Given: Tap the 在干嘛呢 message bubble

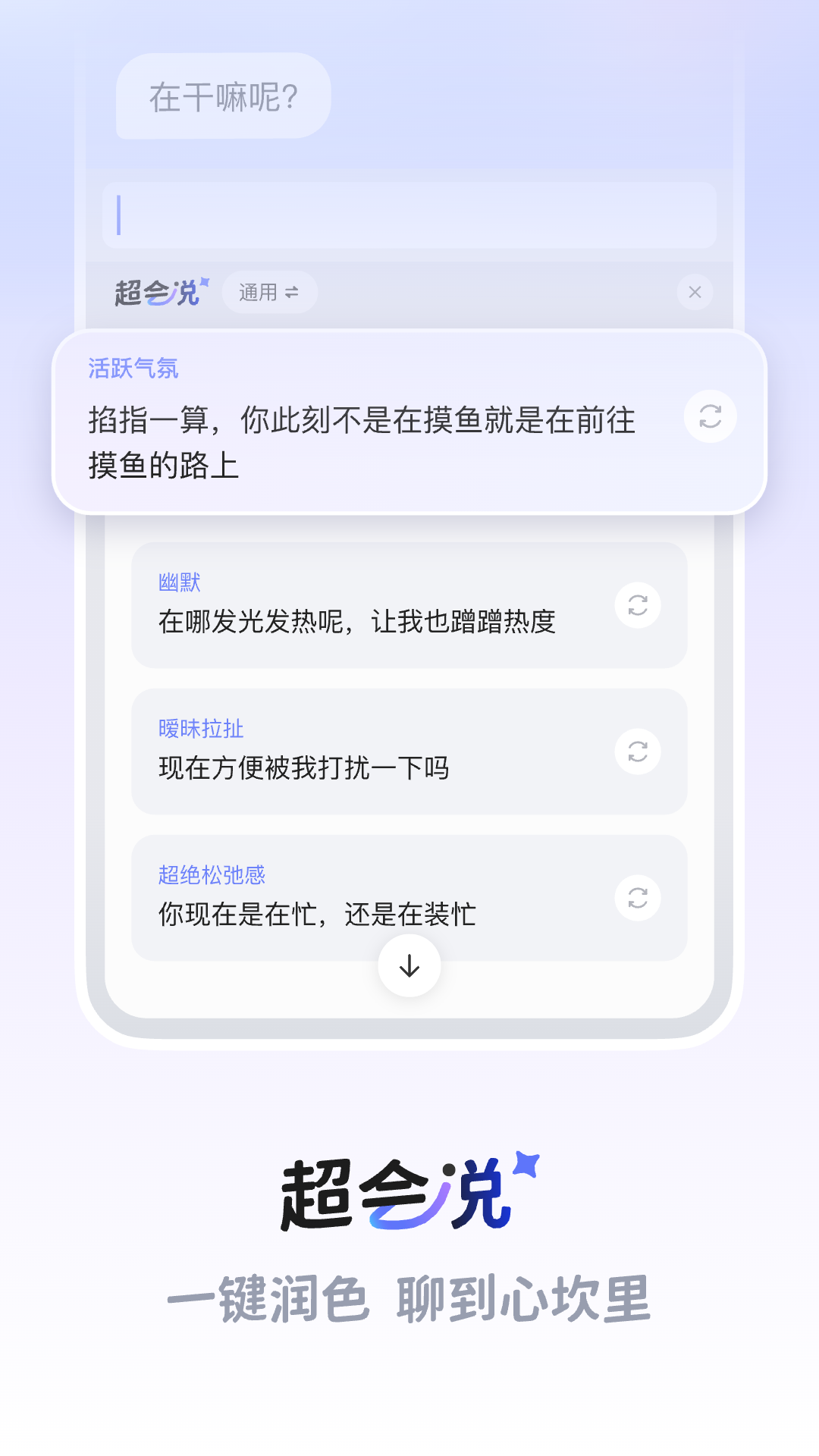Looking at the screenshot, I should 221,96.
